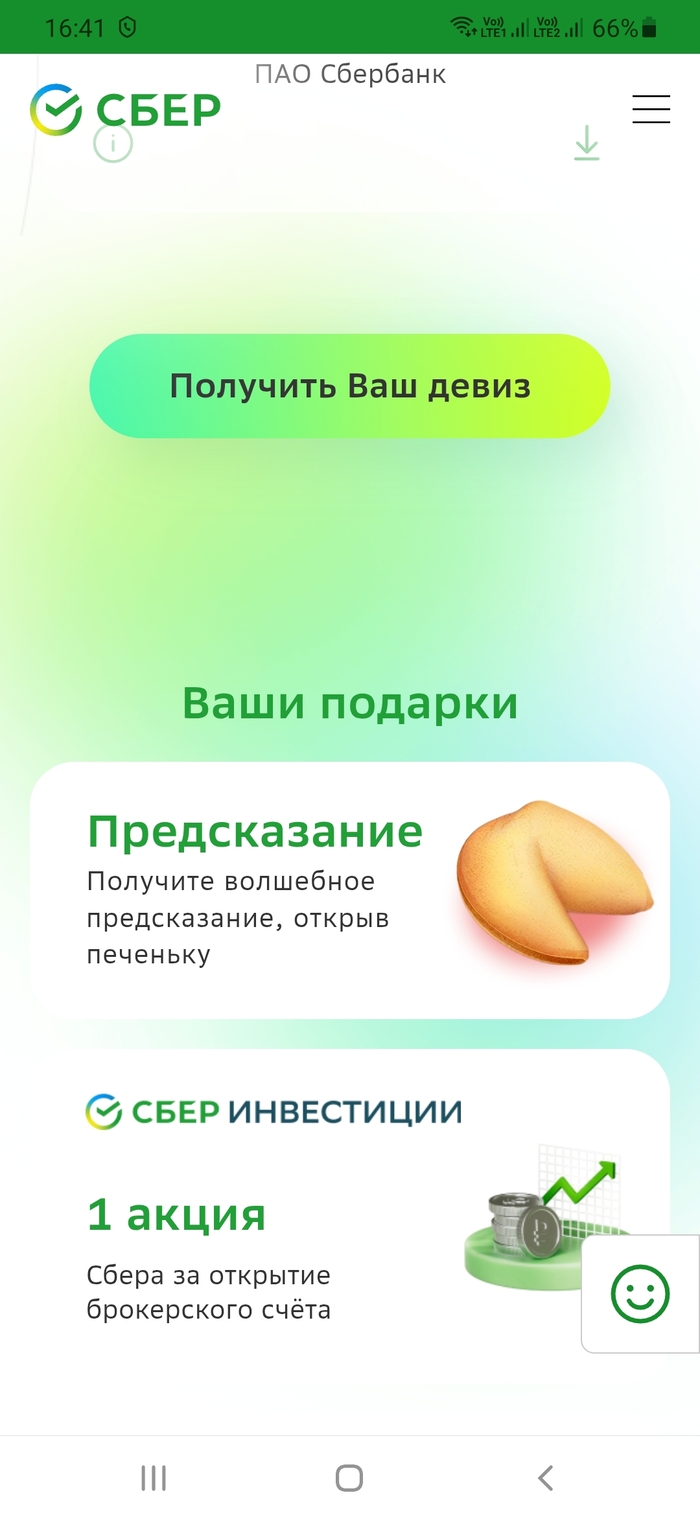Open the hamburger menu
Image resolution: width=700 pixels, height=1517 pixels.
tap(650, 109)
